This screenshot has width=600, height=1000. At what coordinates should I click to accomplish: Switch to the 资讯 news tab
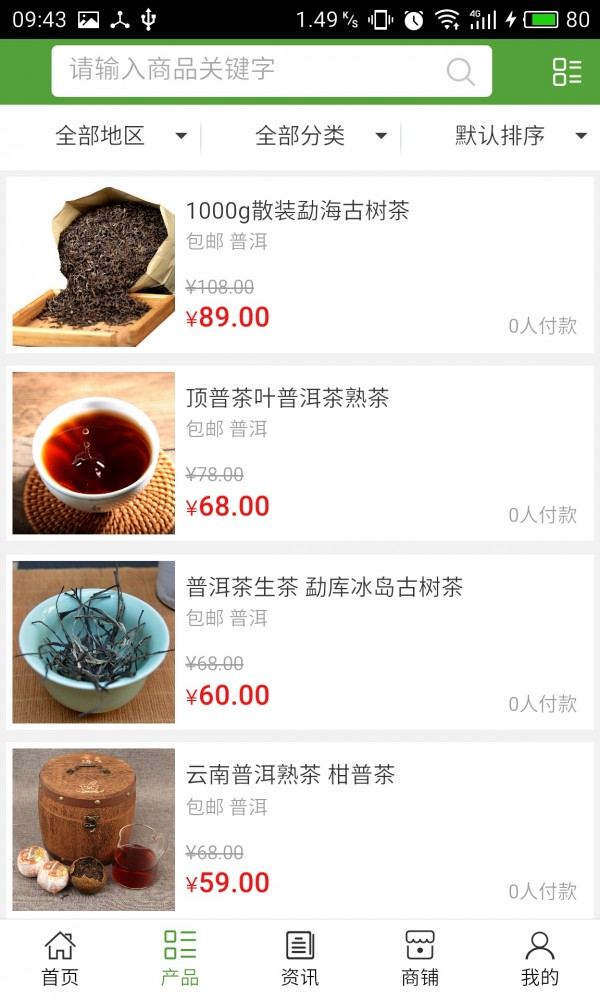300,958
